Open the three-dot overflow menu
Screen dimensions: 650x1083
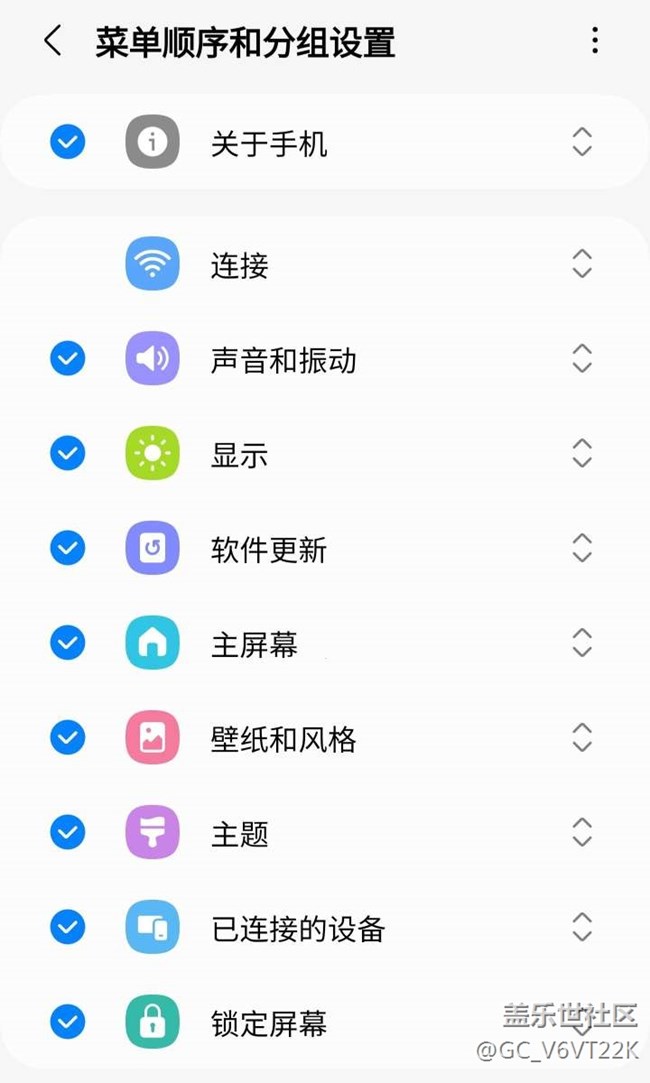click(595, 41)
